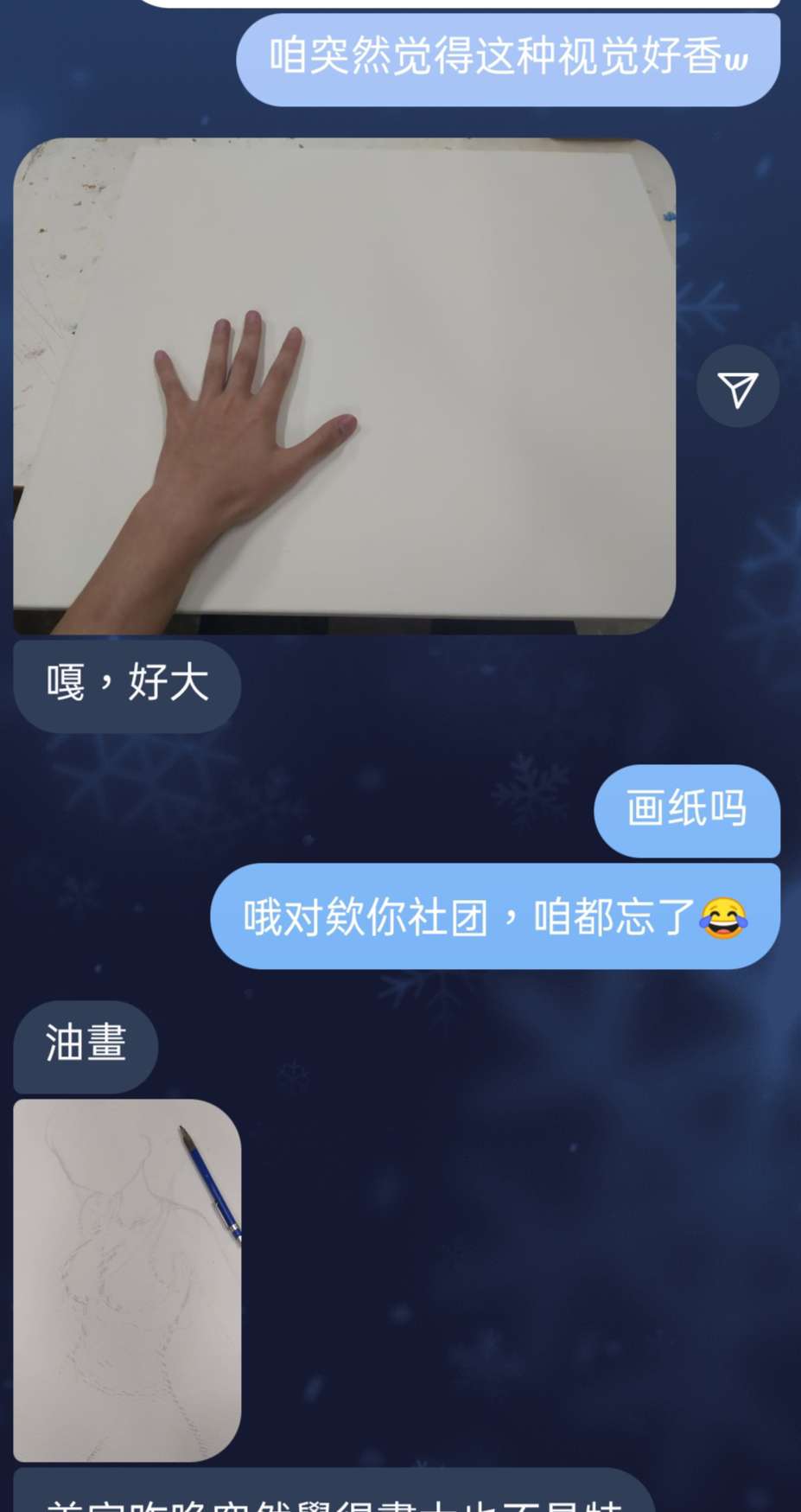Open the pencil sketch photo

click(127, 1279)
